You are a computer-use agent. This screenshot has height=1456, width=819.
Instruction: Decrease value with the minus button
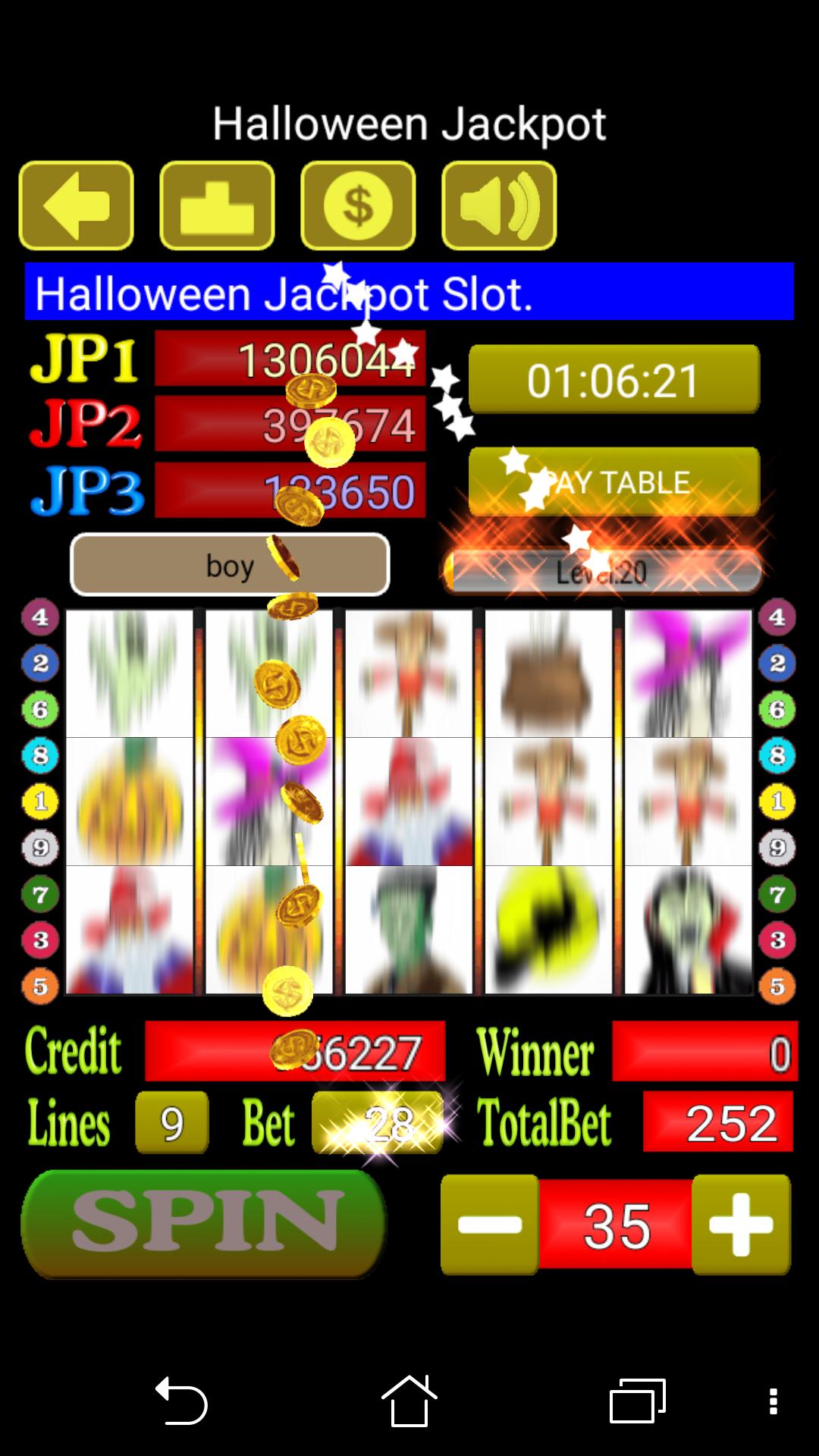490,1224
